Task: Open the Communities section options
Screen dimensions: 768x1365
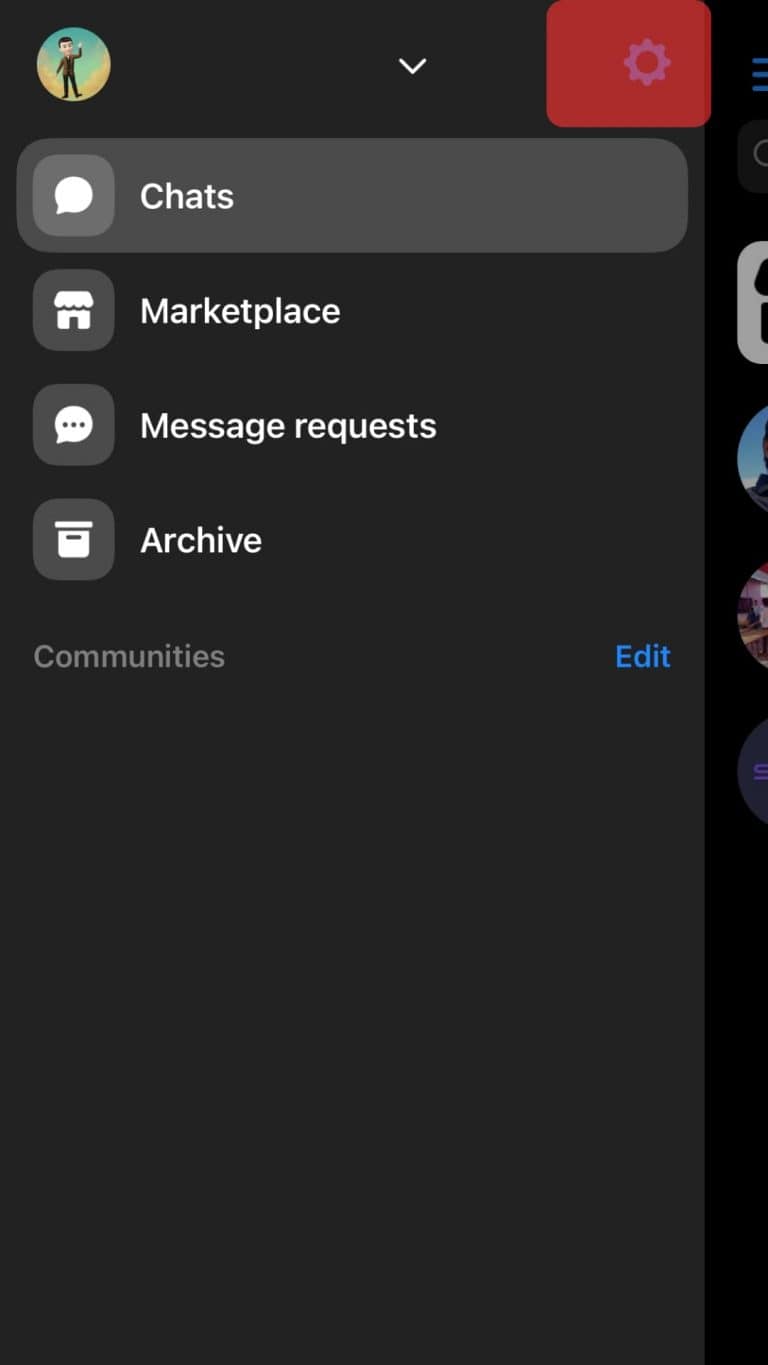Action: click(x=128, y=656)
